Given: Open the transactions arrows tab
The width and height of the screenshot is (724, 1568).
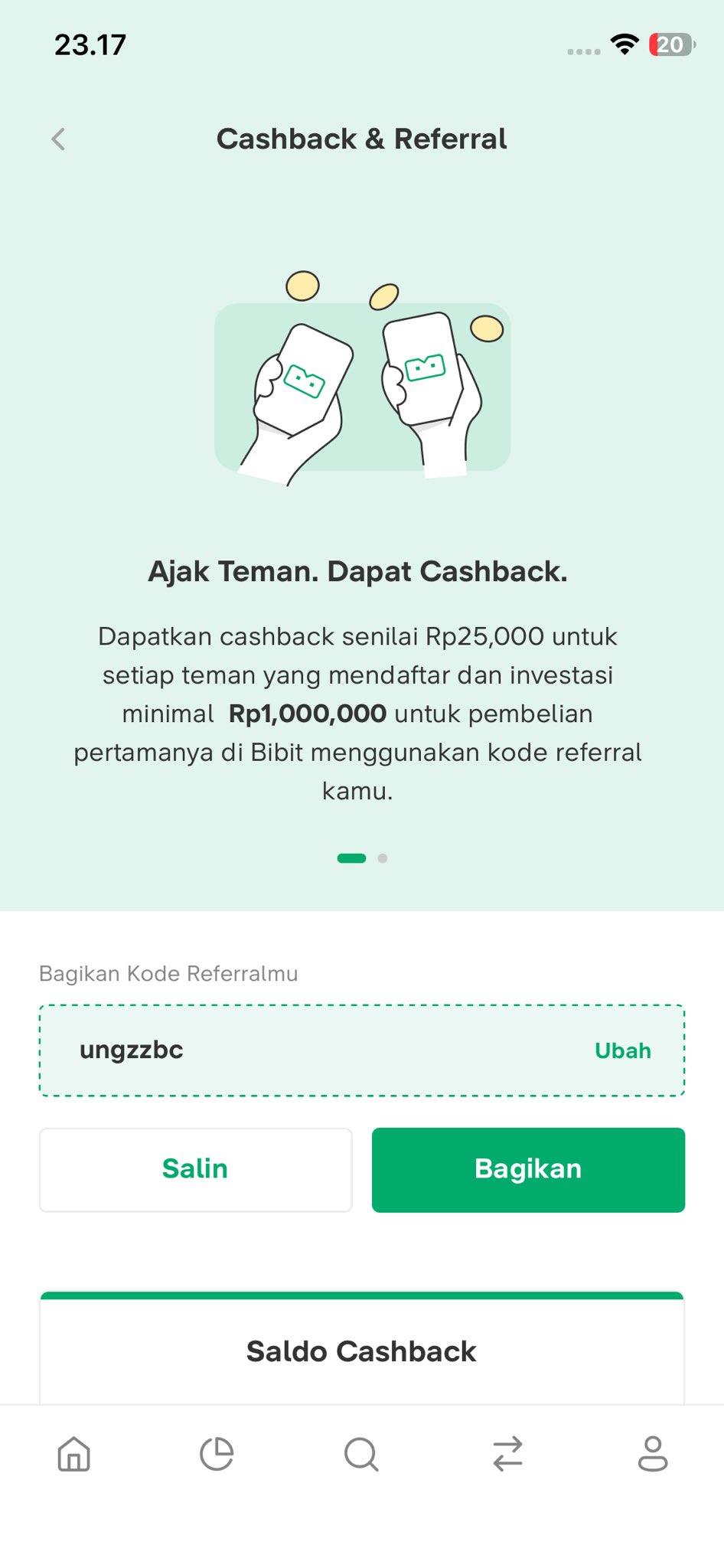Looking at the screenshot, I should 507,1453.
